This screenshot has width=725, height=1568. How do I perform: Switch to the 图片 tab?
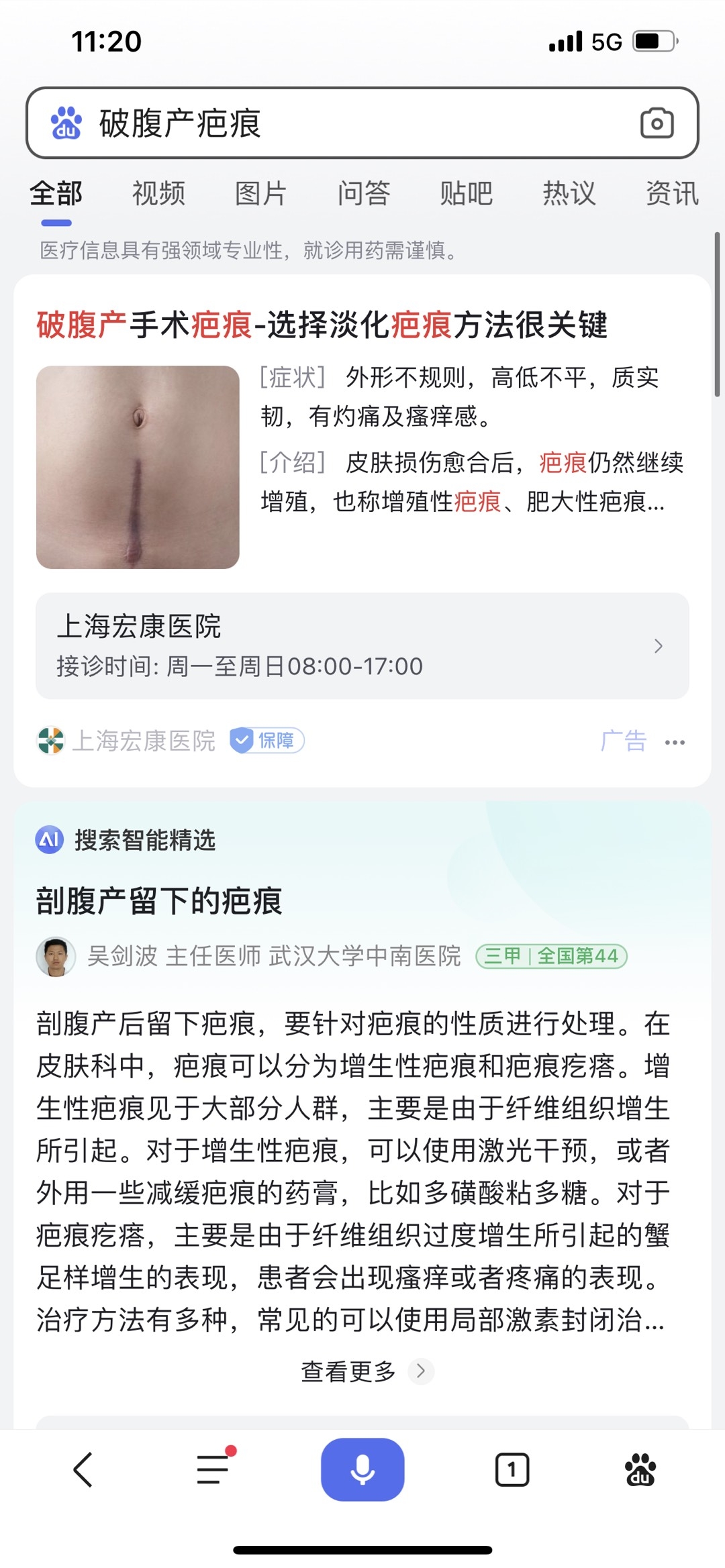pos(261,194)
